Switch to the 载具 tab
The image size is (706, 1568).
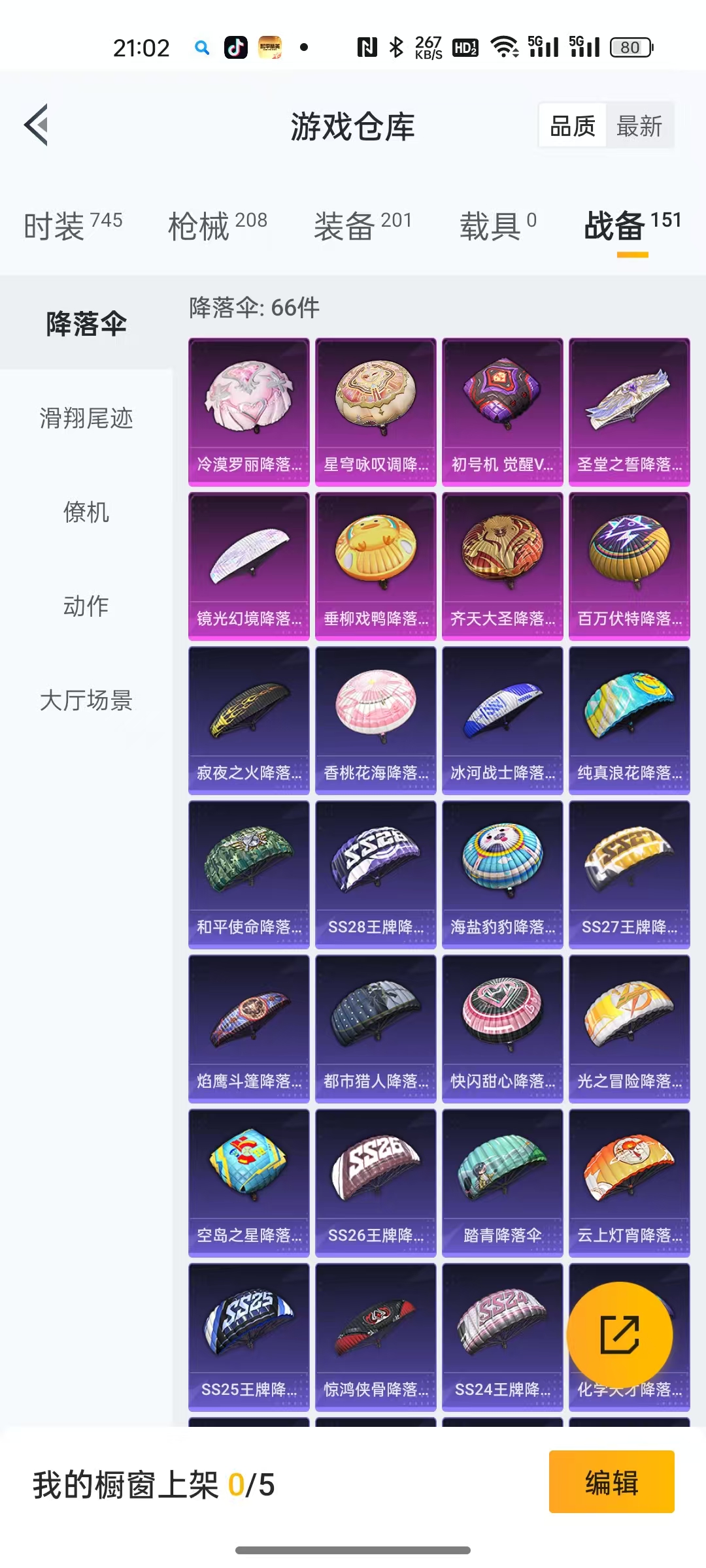[x=497, y=226]
